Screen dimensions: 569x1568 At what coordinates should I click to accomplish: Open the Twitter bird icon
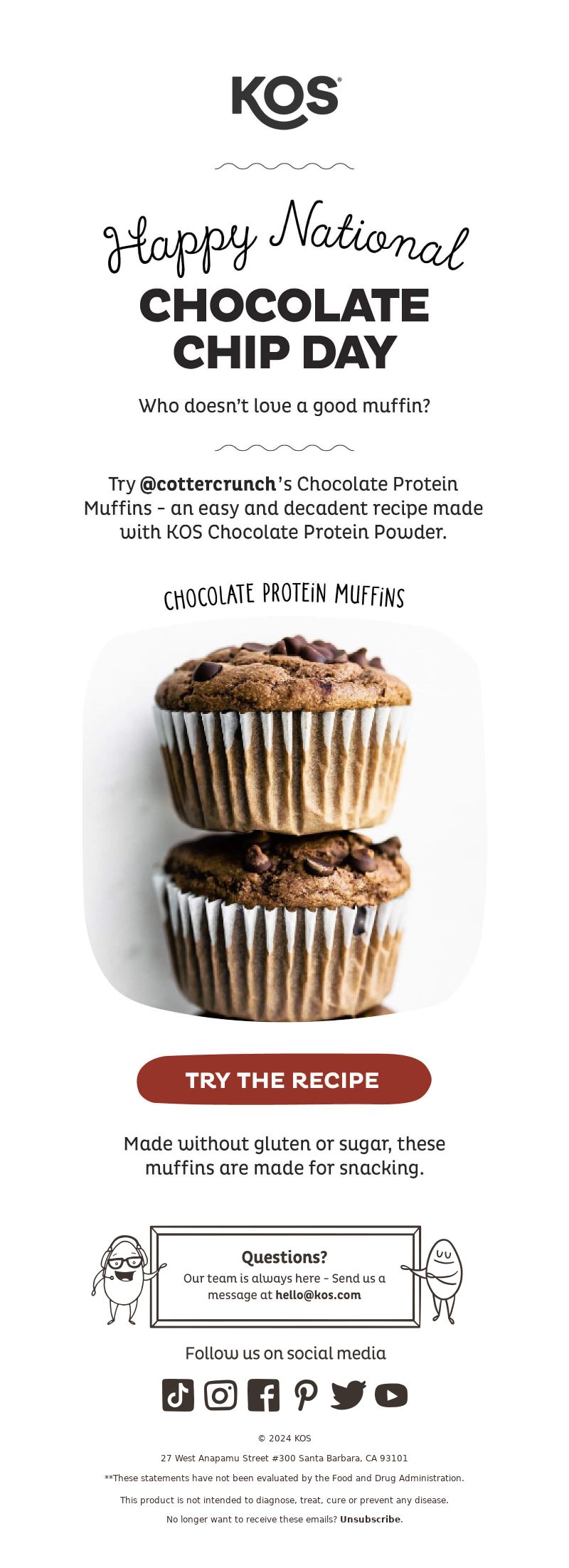tap(348, 1395)
